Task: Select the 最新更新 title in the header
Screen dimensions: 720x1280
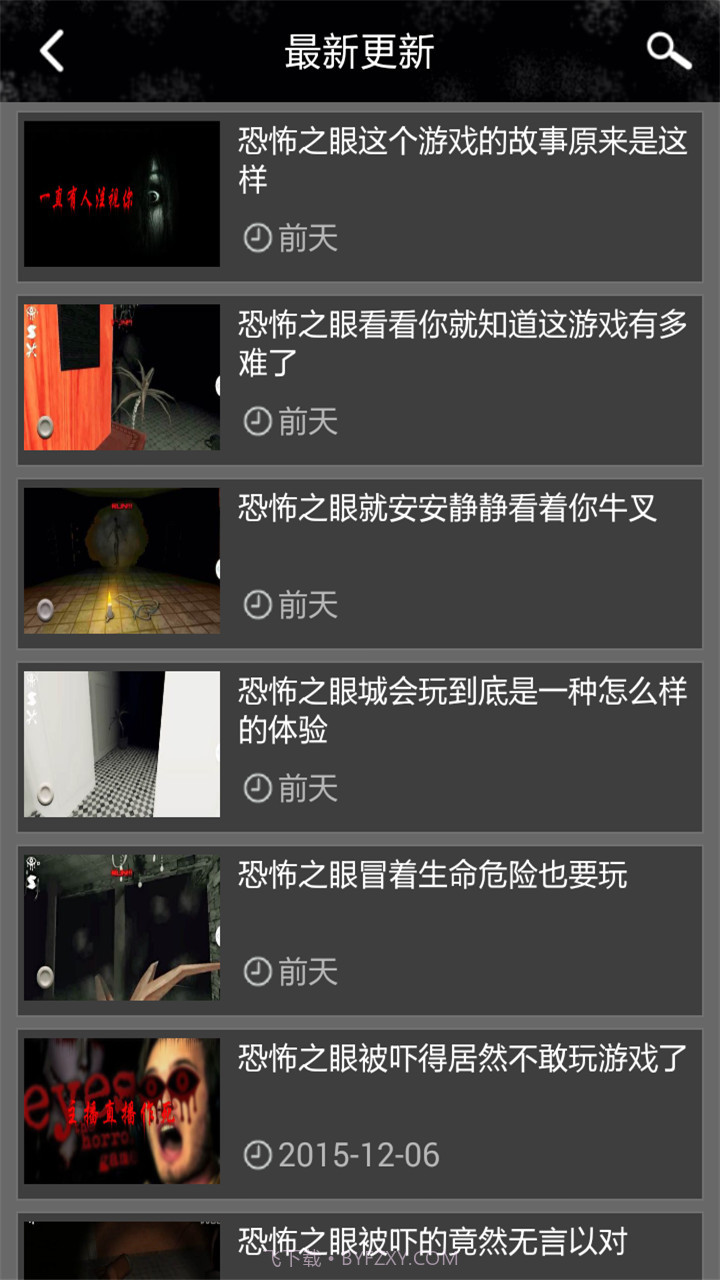Action: 360,50
